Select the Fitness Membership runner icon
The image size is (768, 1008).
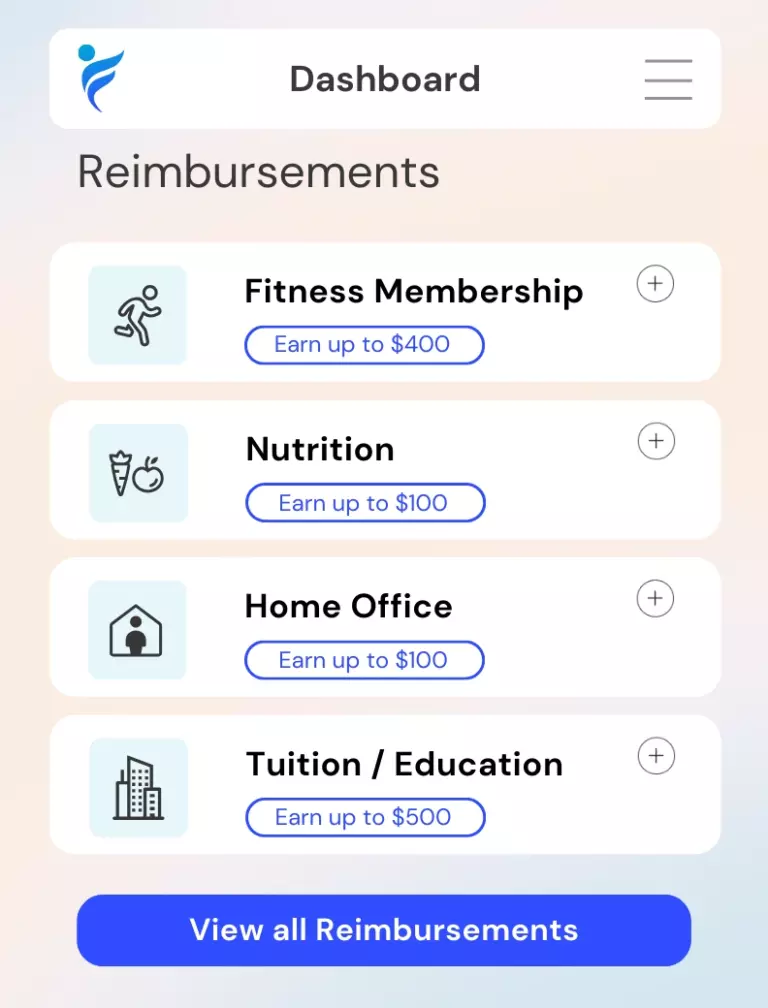coord(138,313)
